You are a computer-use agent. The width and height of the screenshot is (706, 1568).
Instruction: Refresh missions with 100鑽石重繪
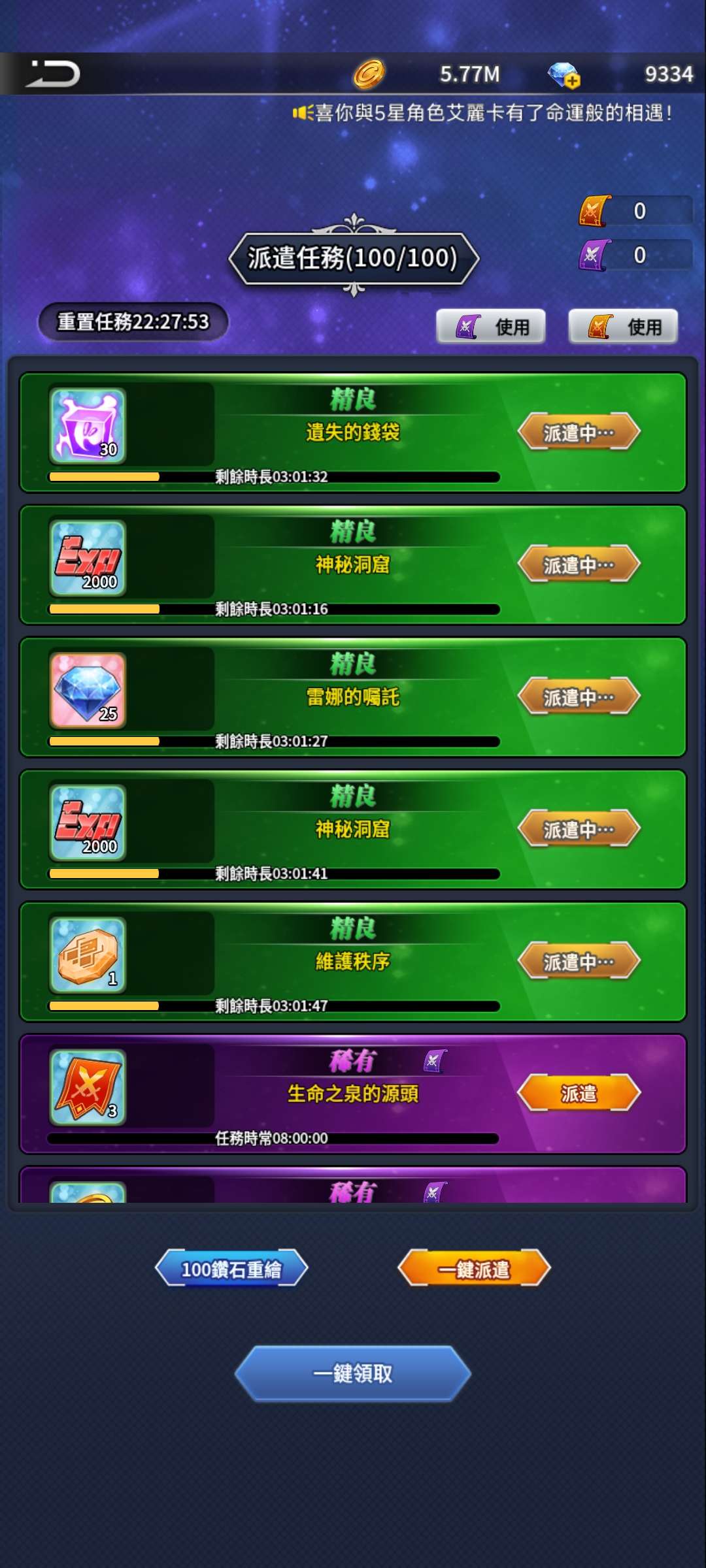point(231,1269)
